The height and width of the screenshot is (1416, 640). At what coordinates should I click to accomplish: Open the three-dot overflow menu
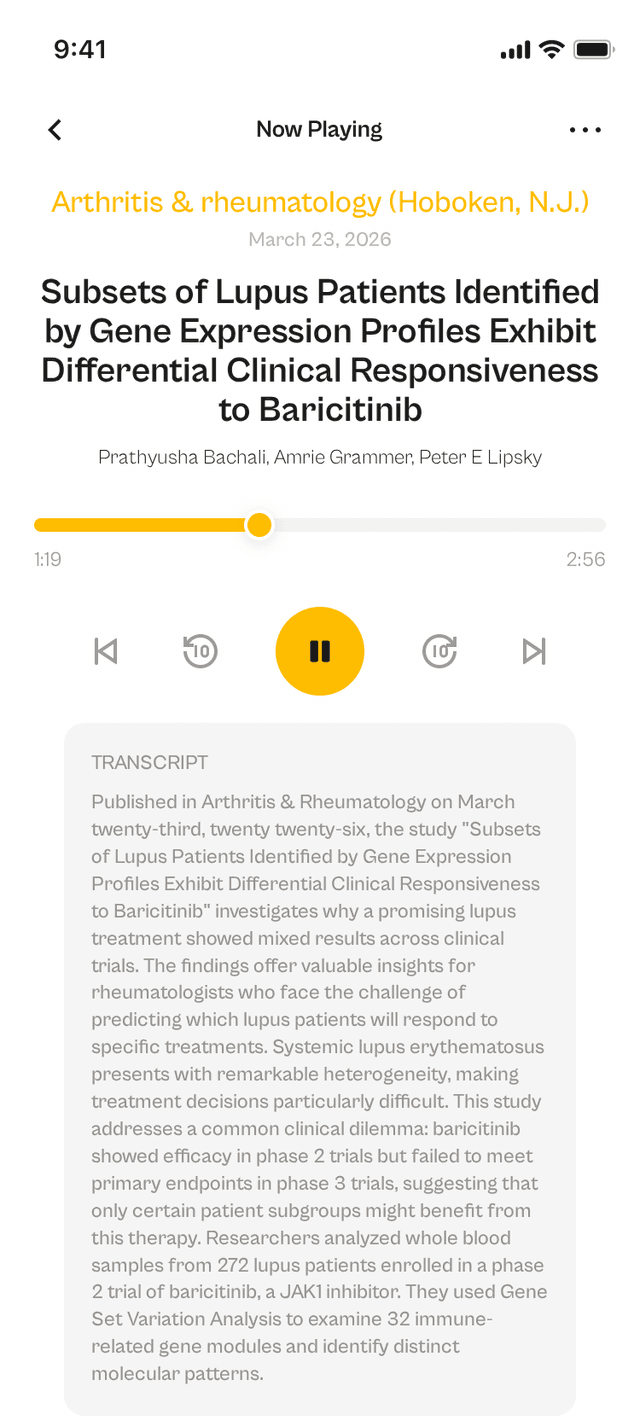coord(585,129)
